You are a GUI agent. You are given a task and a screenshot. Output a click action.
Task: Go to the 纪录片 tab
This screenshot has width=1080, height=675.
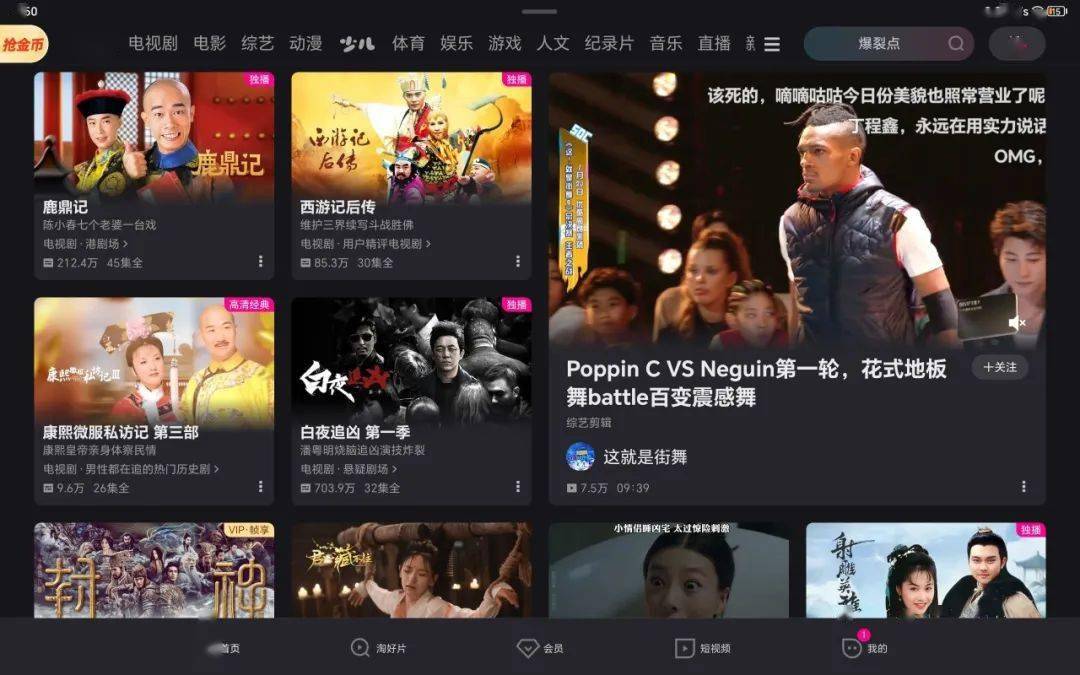(609, 44)
